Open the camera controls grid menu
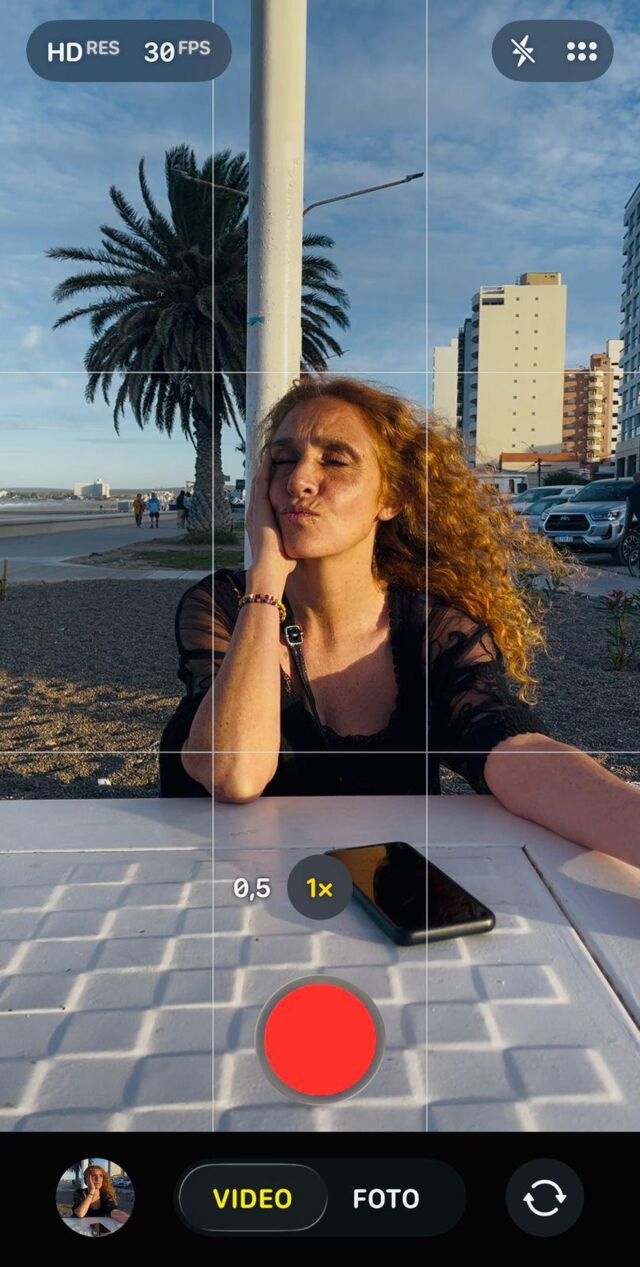 pyautogui.click(x=582, y=51)
